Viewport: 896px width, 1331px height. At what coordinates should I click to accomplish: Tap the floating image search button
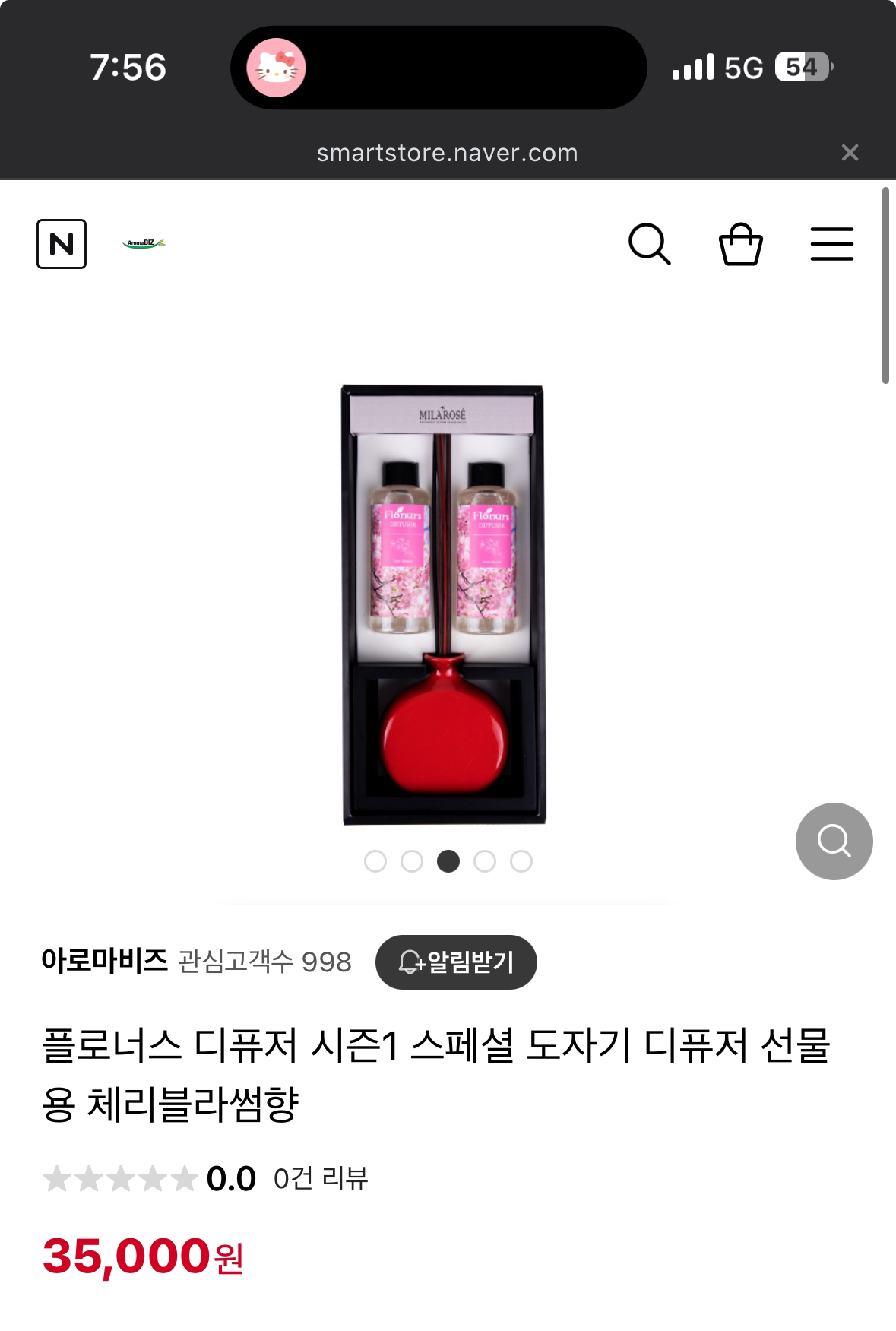(834, 841)
